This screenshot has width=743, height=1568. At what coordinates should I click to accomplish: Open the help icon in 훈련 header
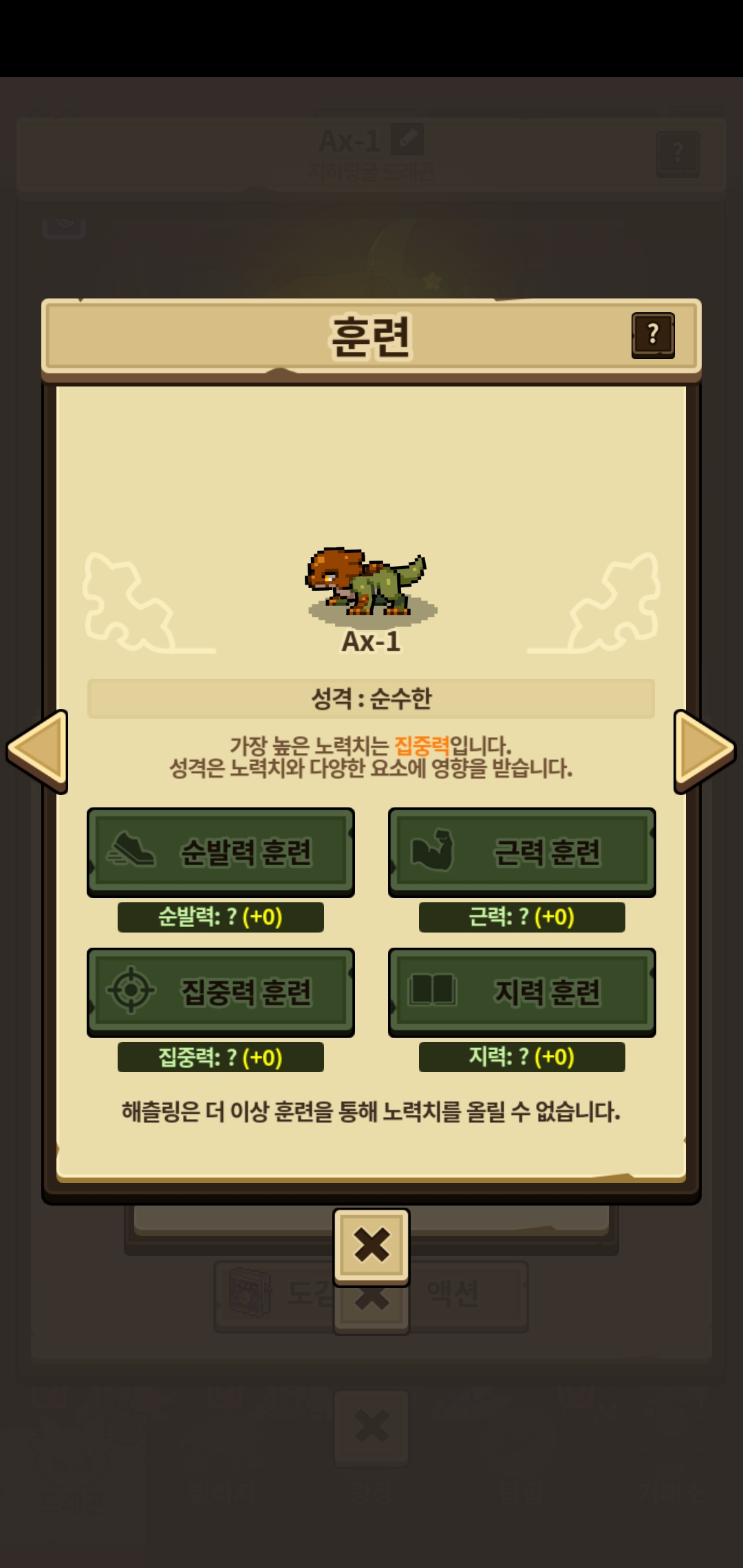click(653, 335)
